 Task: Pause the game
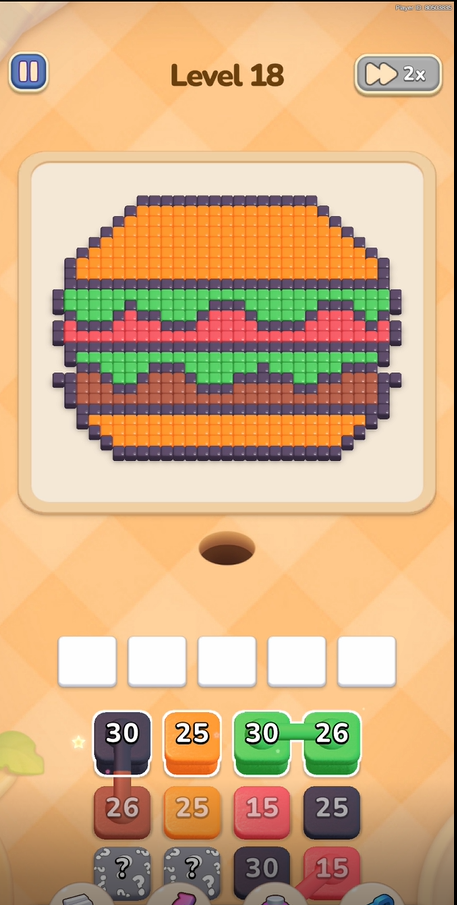pos(28,72)
